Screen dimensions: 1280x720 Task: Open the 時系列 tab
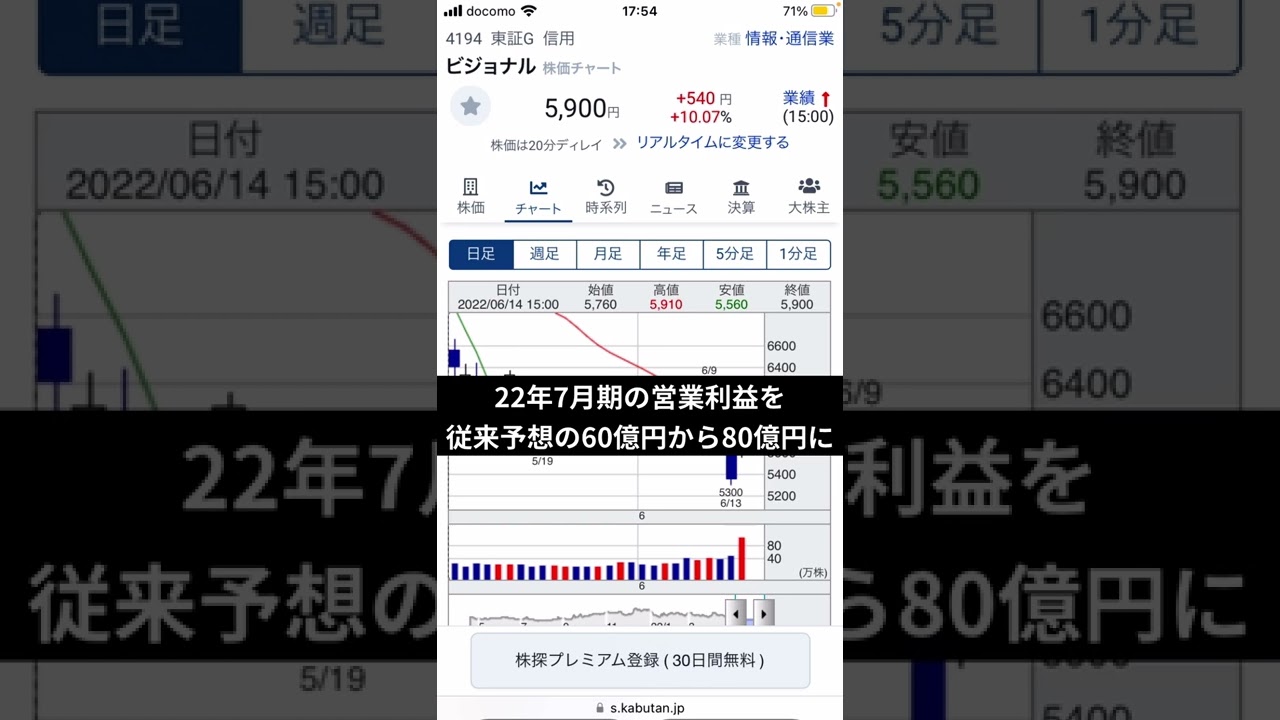(x=606, y=196)
